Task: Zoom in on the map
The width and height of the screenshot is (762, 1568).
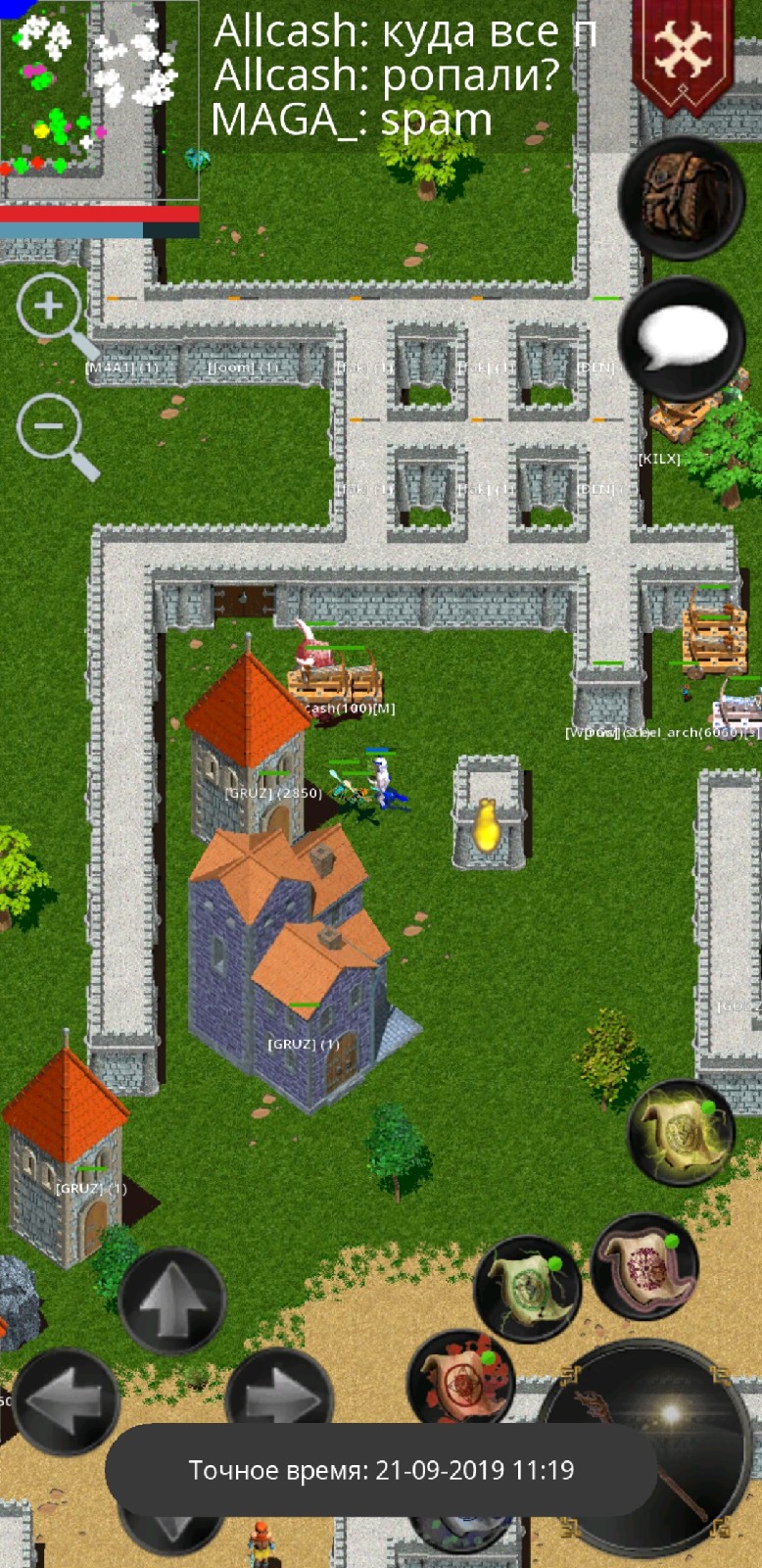Action: [49, 308]
